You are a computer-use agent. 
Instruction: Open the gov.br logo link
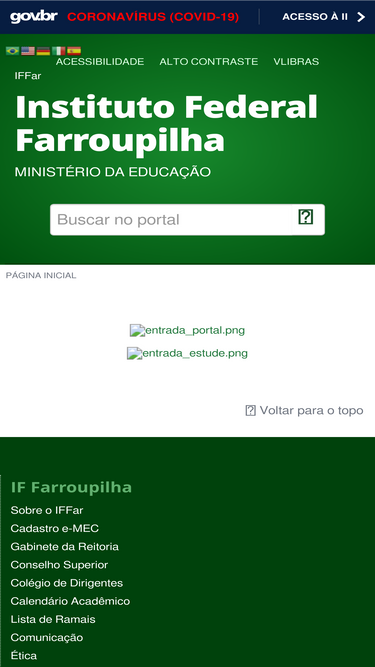tap(34, 17)
